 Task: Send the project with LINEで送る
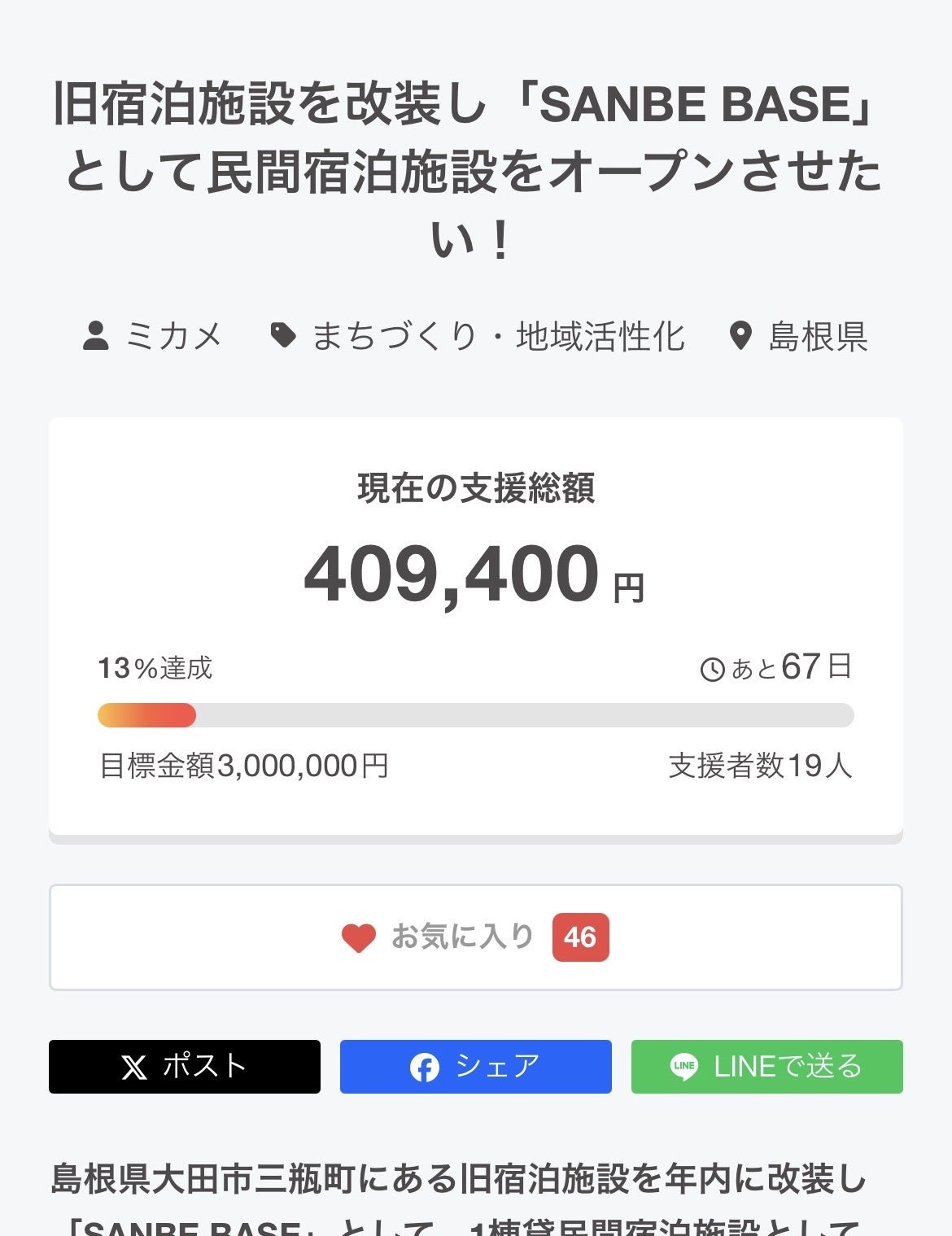coord(766,1066)
